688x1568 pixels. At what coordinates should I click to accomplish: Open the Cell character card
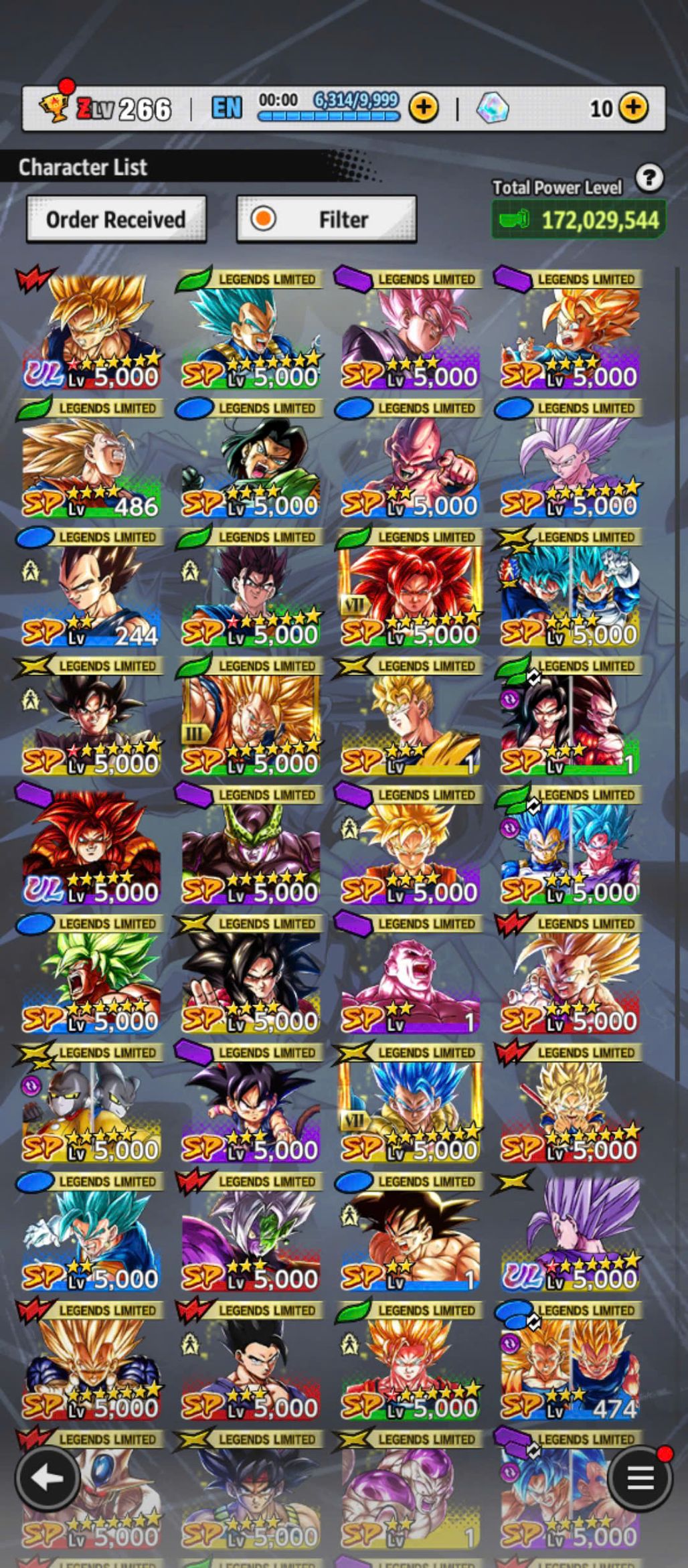click(251, 854)
